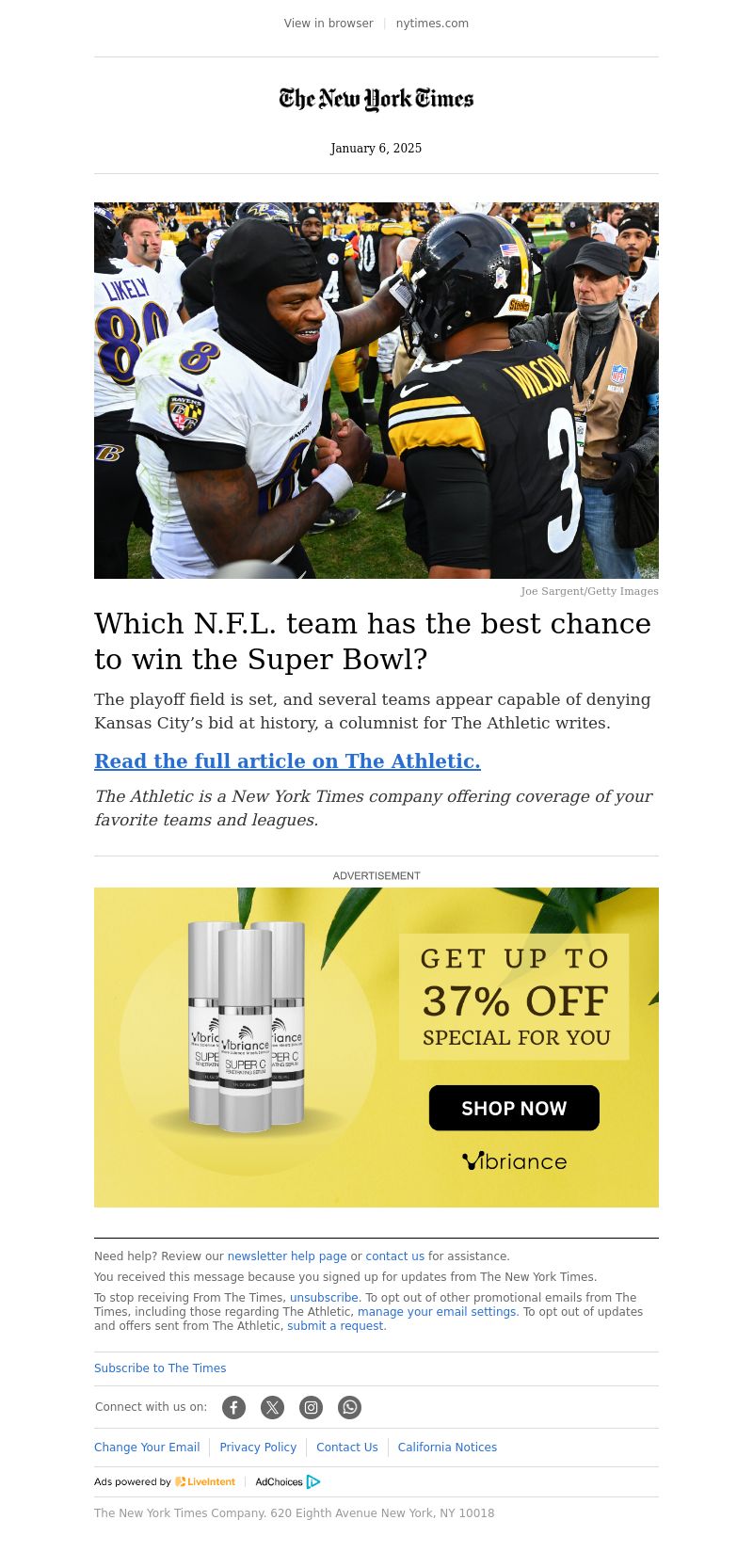
Task: Read the full article on The Athletic
Action: coord(287,760)
